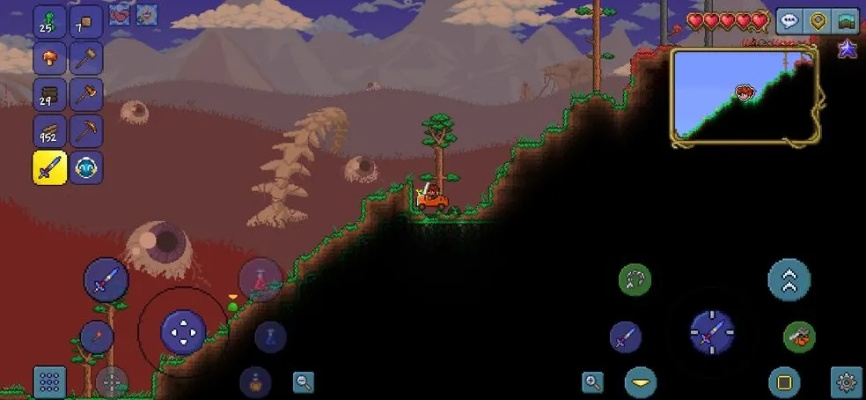Open the settings gear
The width and height of the screenshot is (866, 400).
pyautogui.click(x=845, y=382)
